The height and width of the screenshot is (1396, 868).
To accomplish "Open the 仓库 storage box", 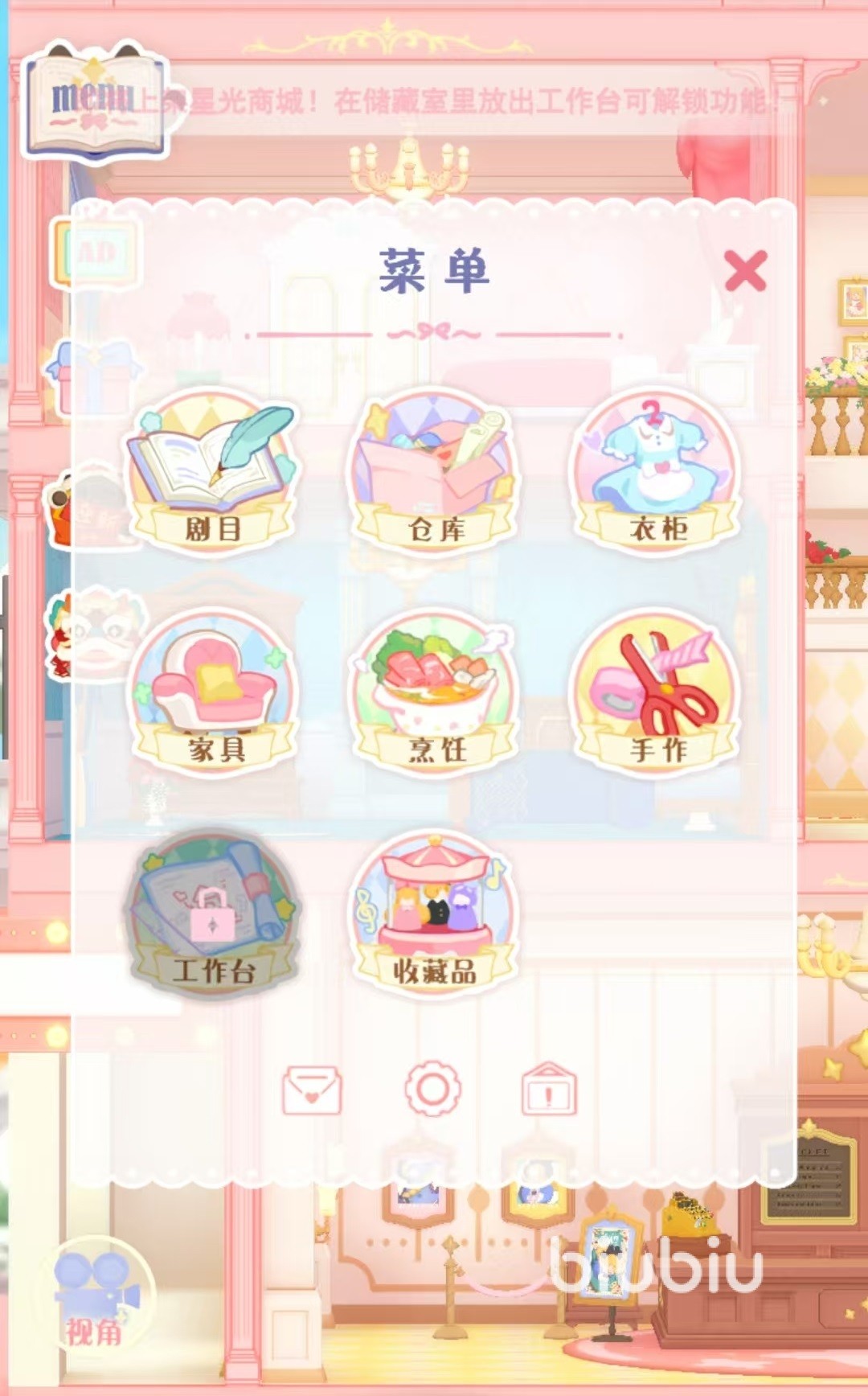I will point(435,472).
